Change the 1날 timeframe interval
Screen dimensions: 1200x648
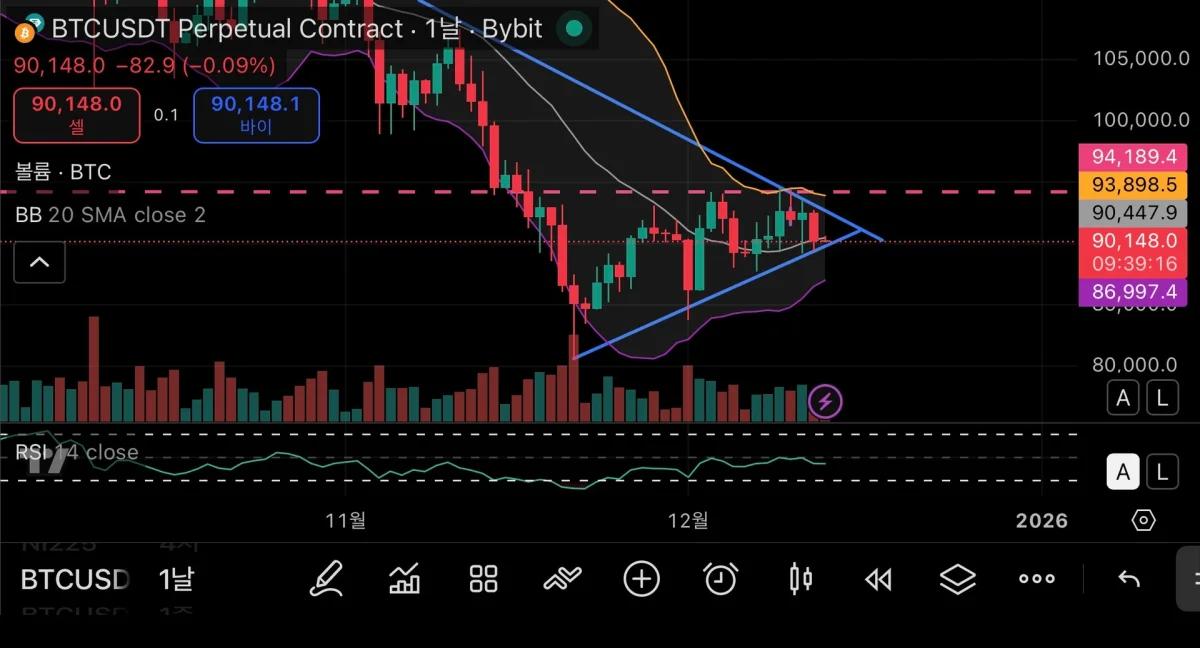176,579
